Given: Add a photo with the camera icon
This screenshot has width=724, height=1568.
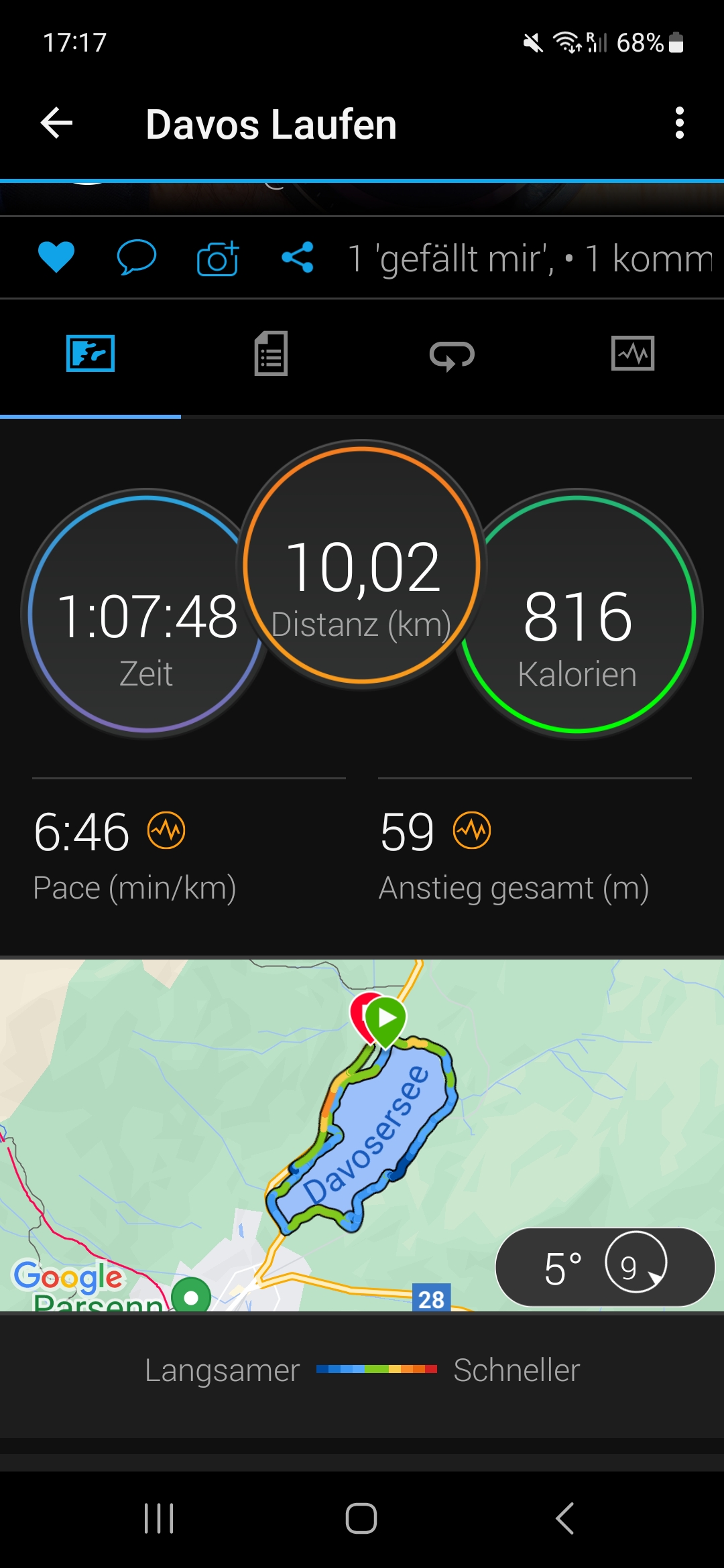Looking at the screenshot, I should pos(218,258).
